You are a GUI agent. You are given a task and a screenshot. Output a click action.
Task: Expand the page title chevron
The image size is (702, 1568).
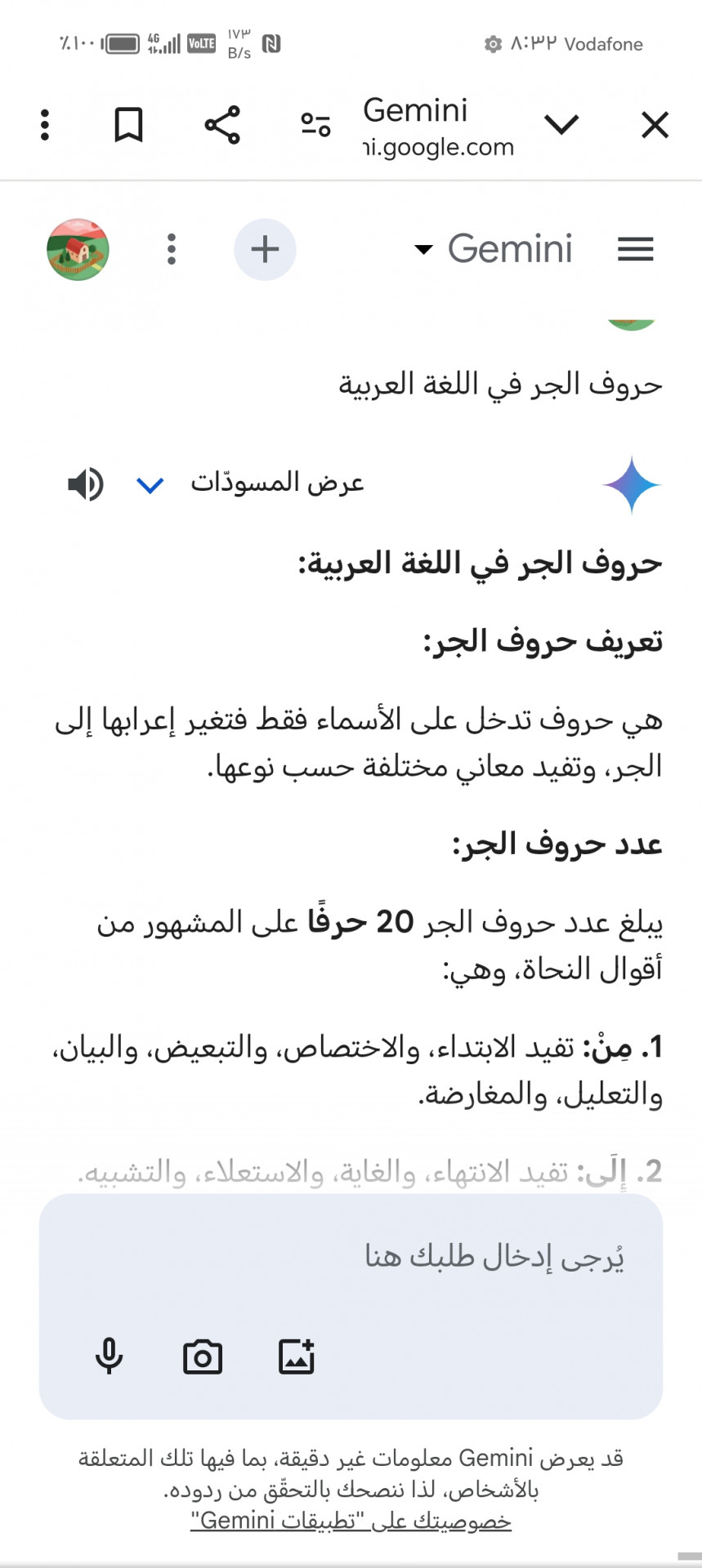pos(561,125)
